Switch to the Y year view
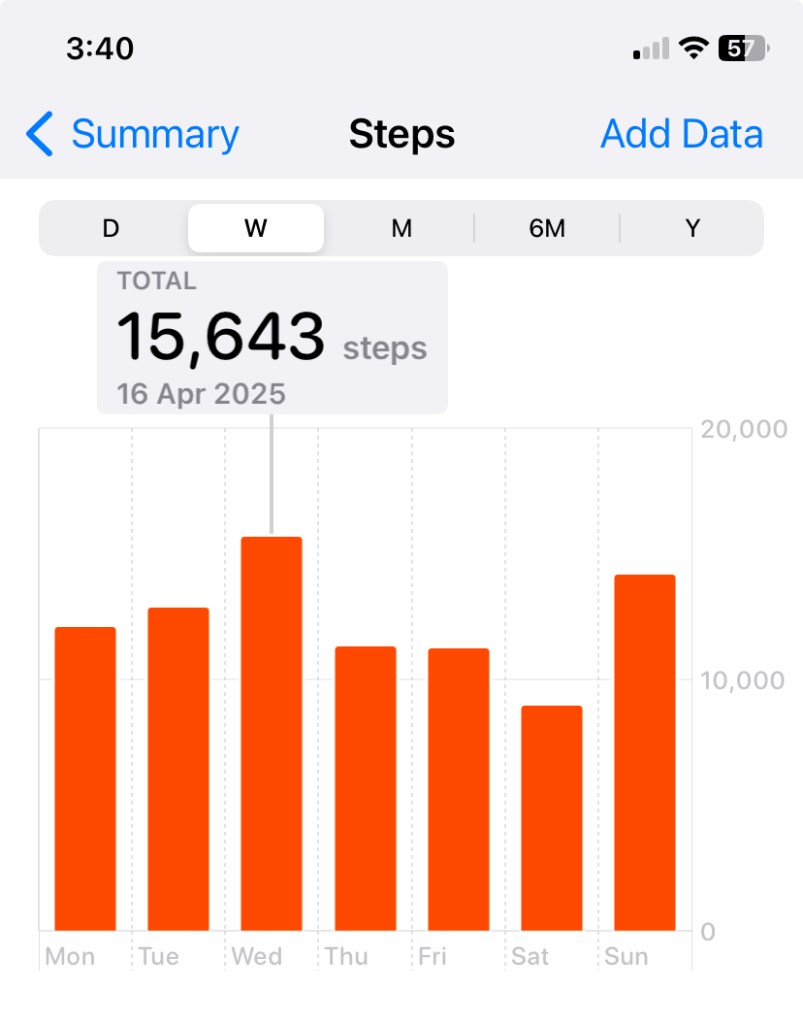803x1023 pixels. (692, 228)
